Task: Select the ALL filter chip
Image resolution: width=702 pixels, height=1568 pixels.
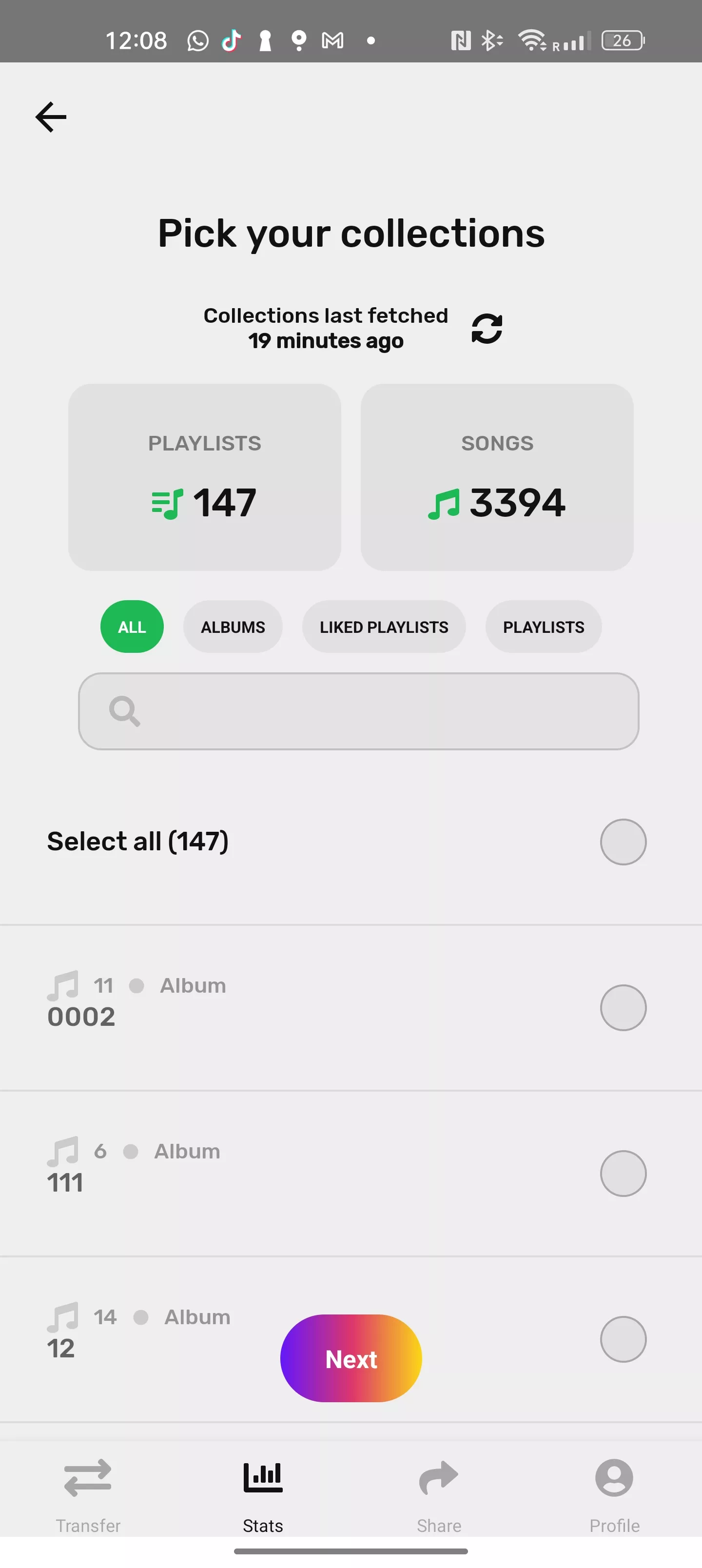Action: click(x=132, y=627)
